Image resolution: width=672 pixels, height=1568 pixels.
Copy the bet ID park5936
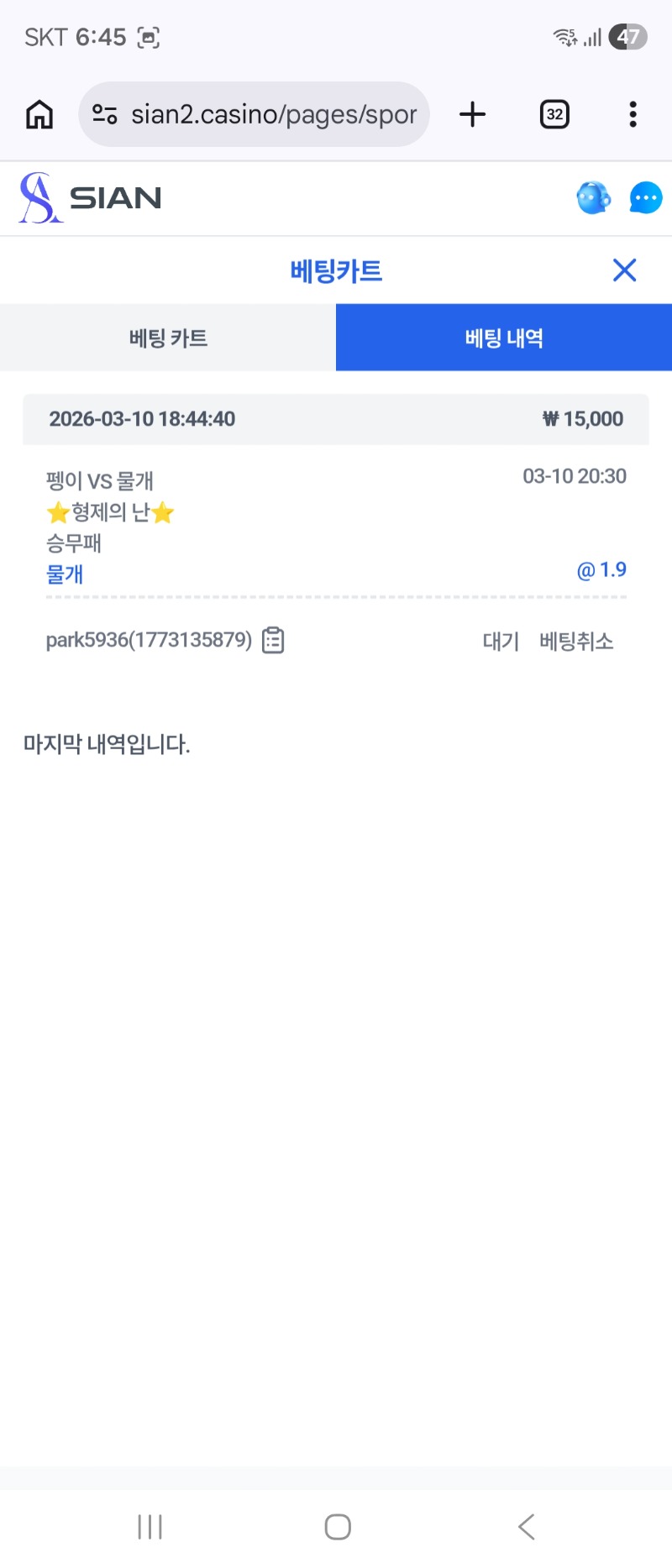273,640
